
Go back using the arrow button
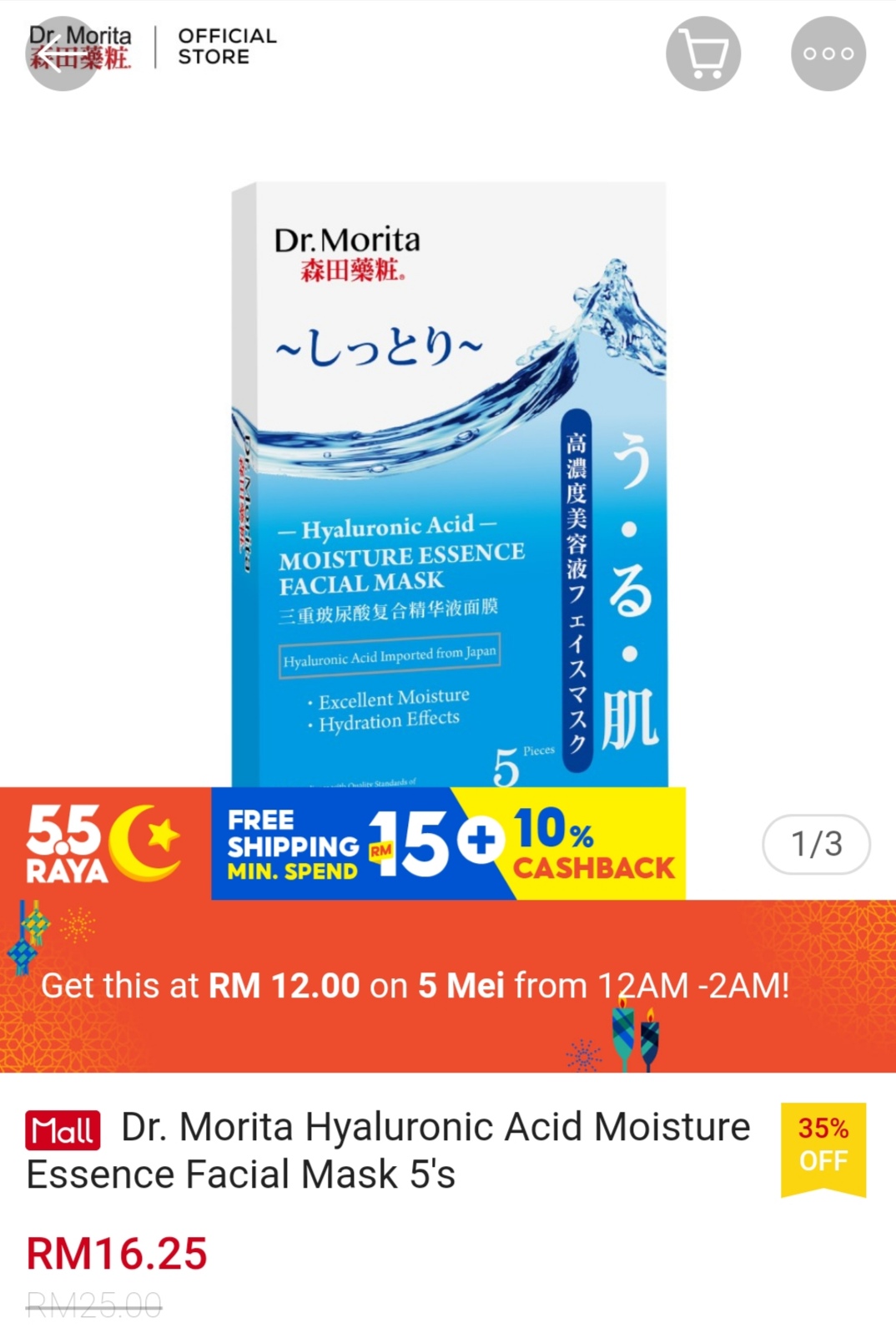(61, 54)
